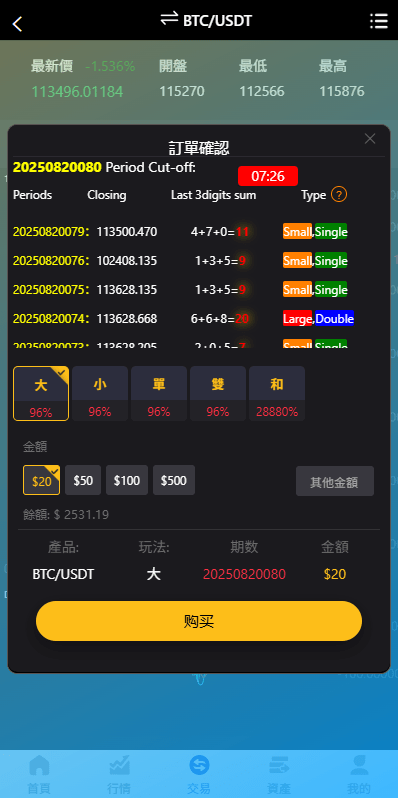This screenshot has width=398, height=798.
Task: Tap the yellow 购买 button
Action: point(199,621)
